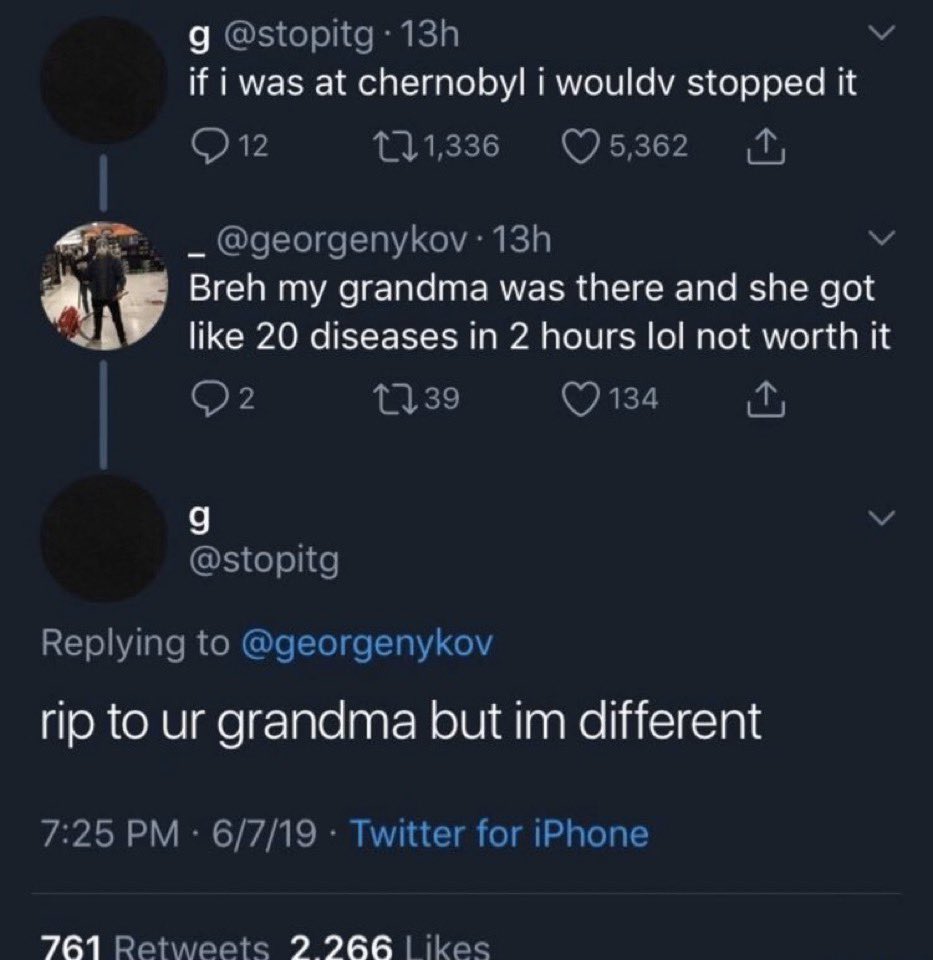Open the dropdown arrow on the chernobyl tweet
The image size is (933, 960).
tap(880, 37)
